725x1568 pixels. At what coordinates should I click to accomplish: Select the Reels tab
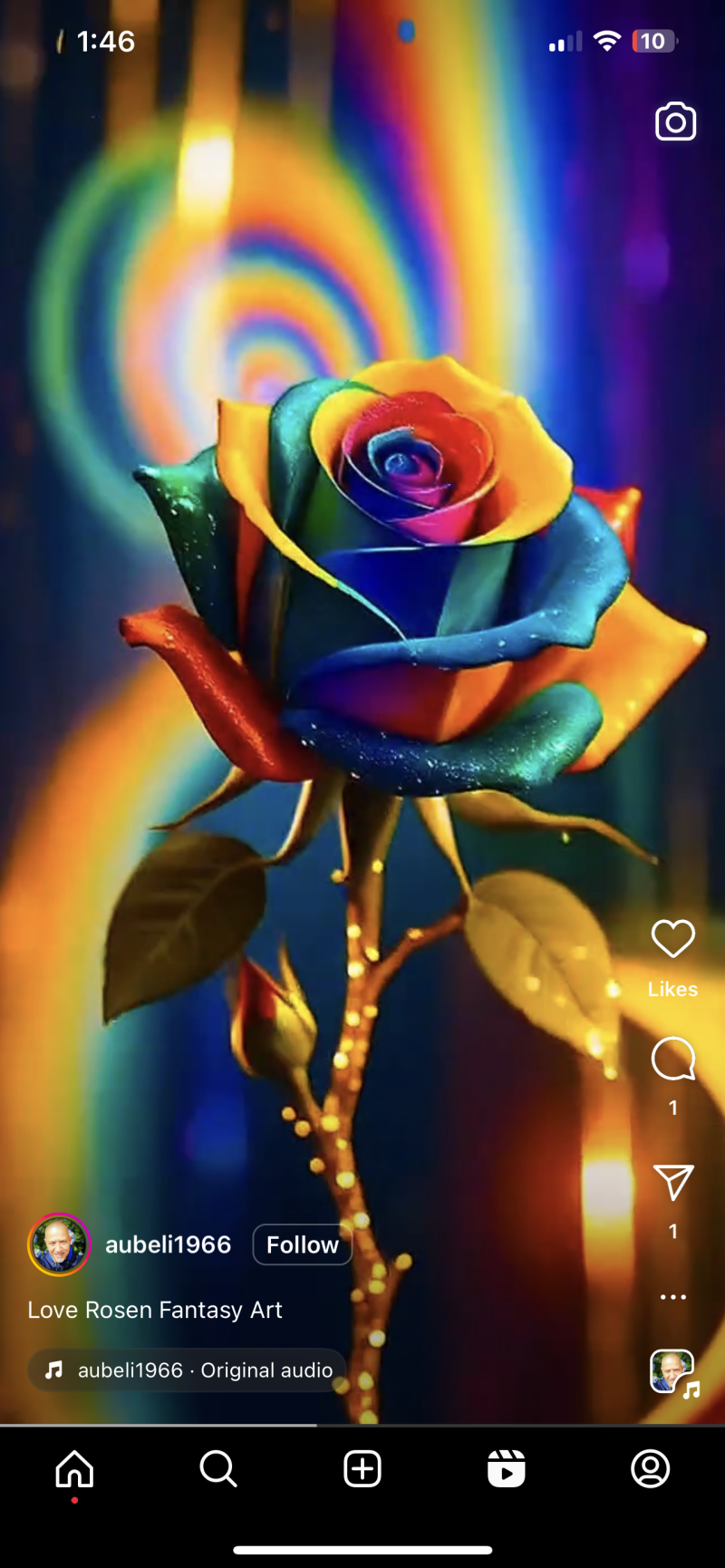506,1469
